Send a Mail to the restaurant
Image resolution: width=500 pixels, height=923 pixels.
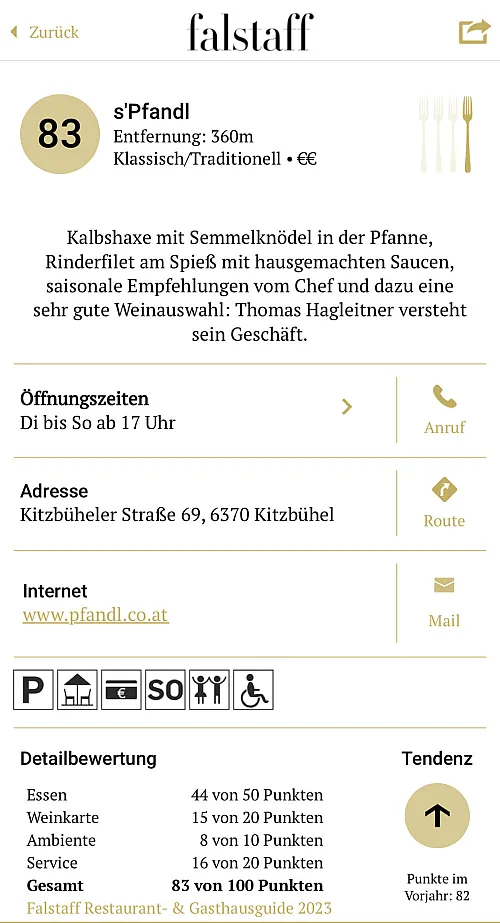click(x=444, y=603)
